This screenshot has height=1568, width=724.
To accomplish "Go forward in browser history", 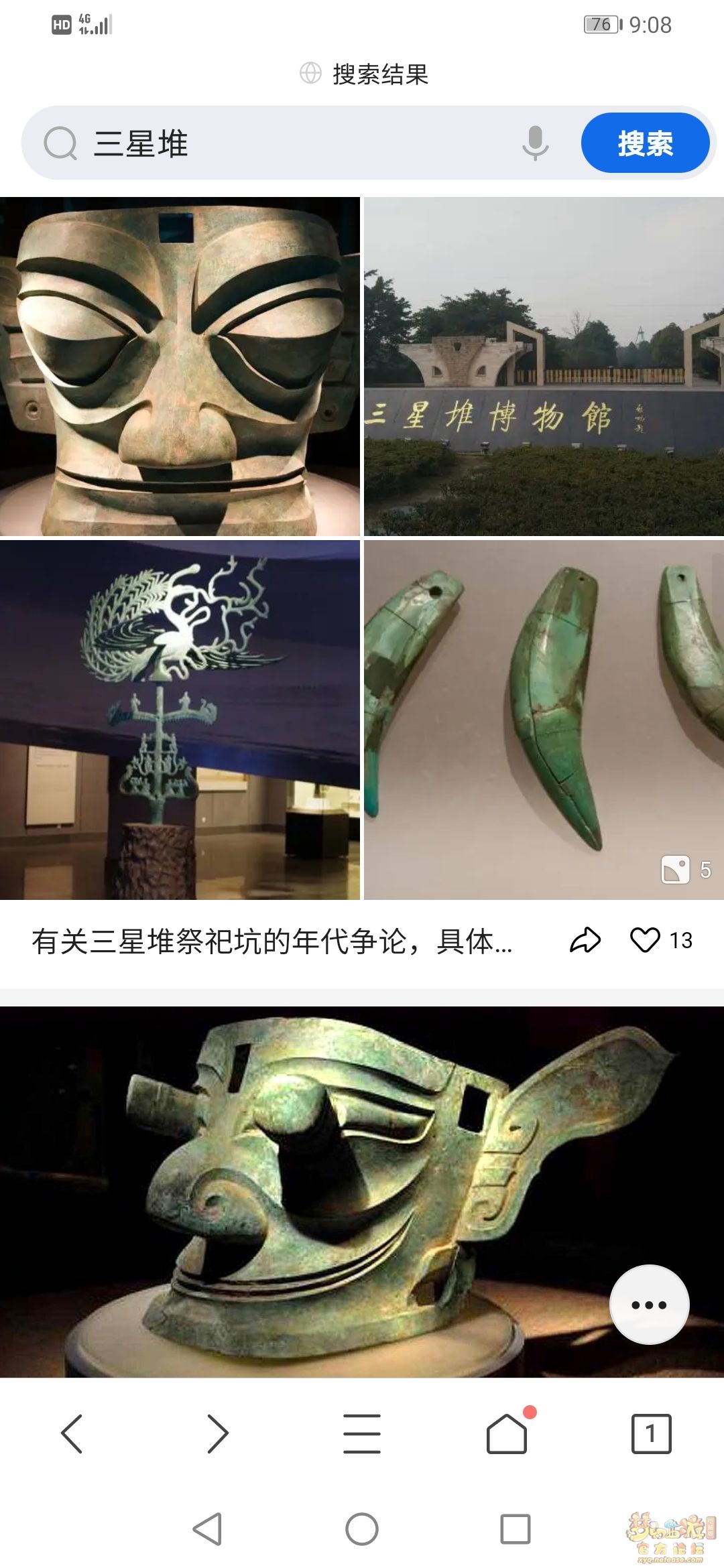I will click(217, 1434).
